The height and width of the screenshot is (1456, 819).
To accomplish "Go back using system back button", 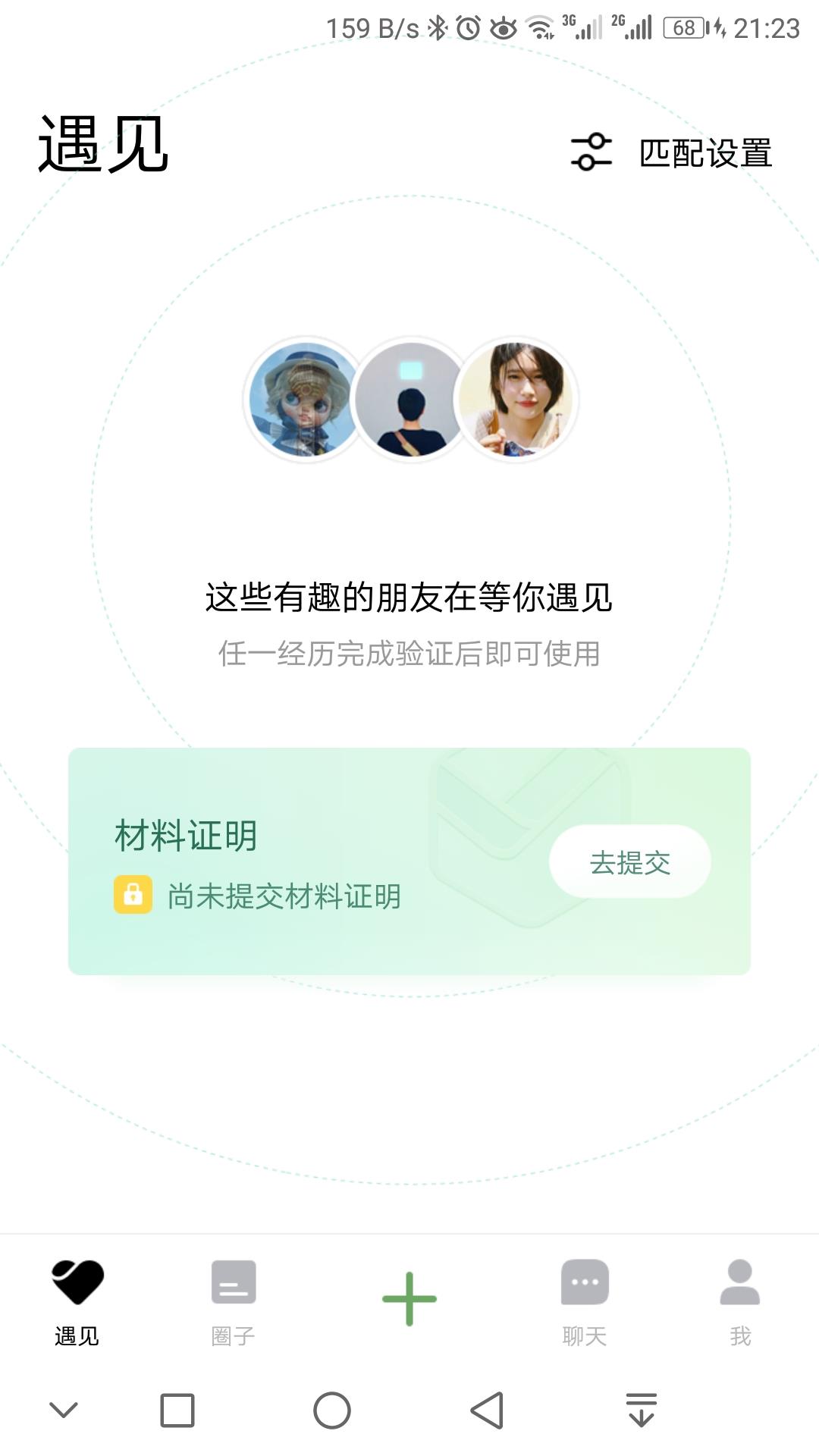I will (488, 1410).
